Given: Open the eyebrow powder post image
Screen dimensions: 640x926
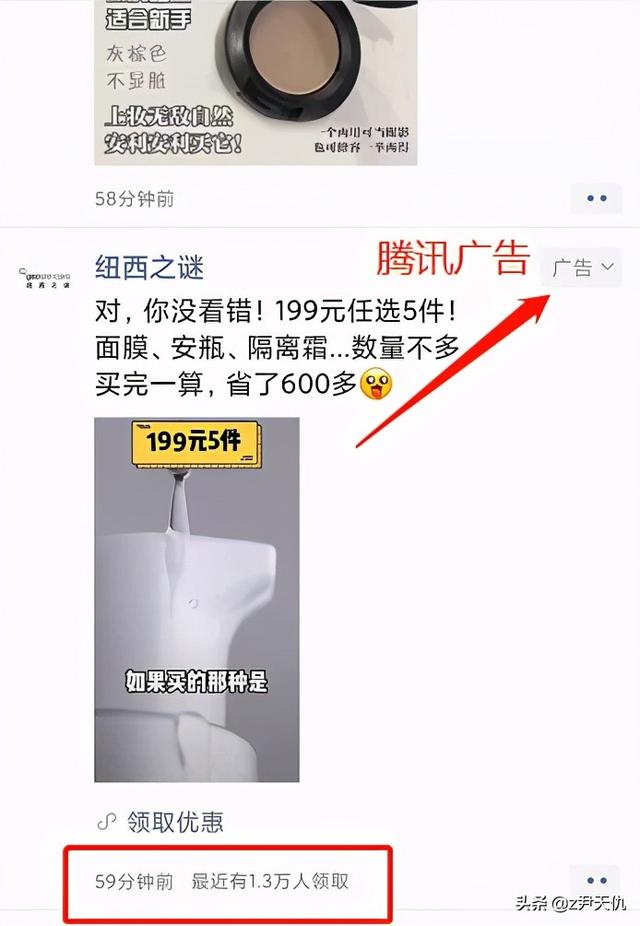Looking at the screenshot, I should click(x=255, y=80).
